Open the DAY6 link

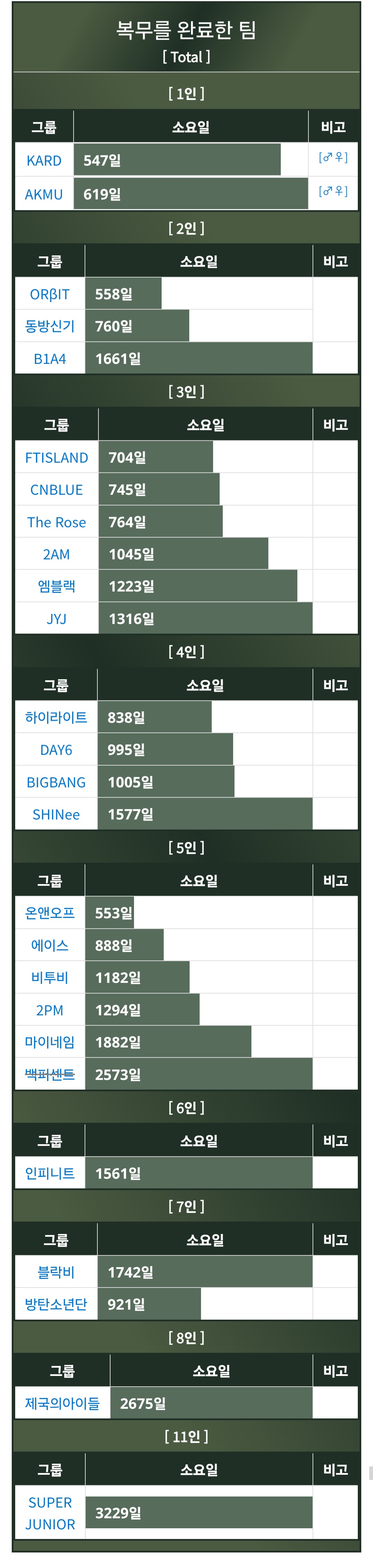[56, 750]
